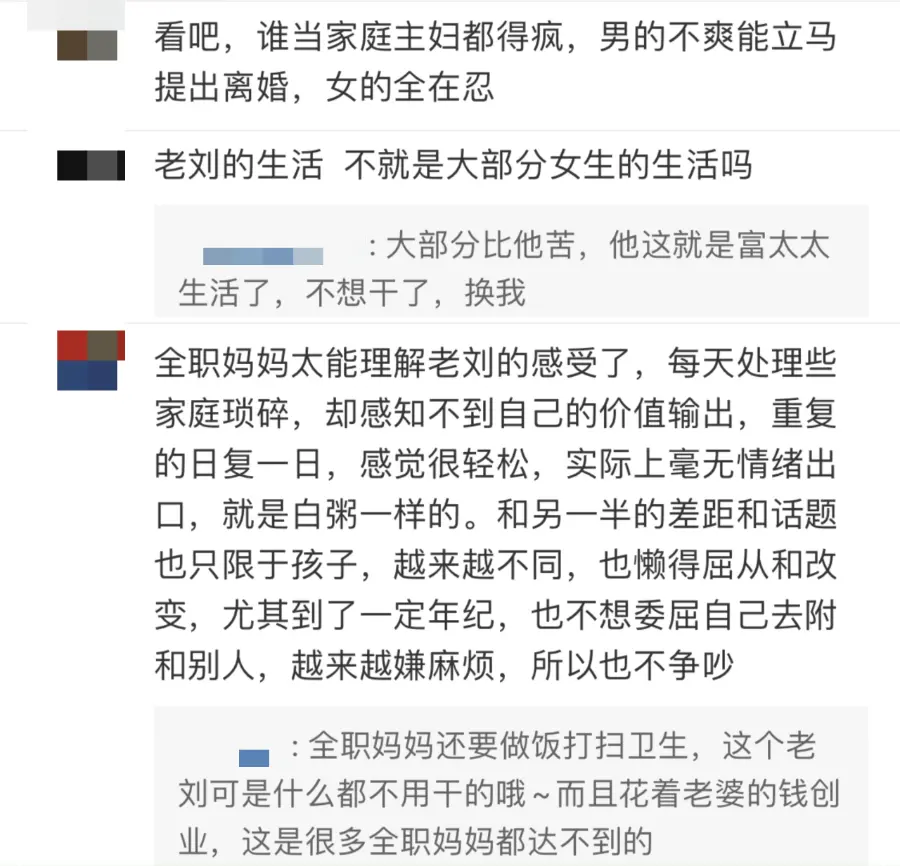Reply to the comment 老刘的生活不就是大部分女生的生活吗

pos(452,166)
